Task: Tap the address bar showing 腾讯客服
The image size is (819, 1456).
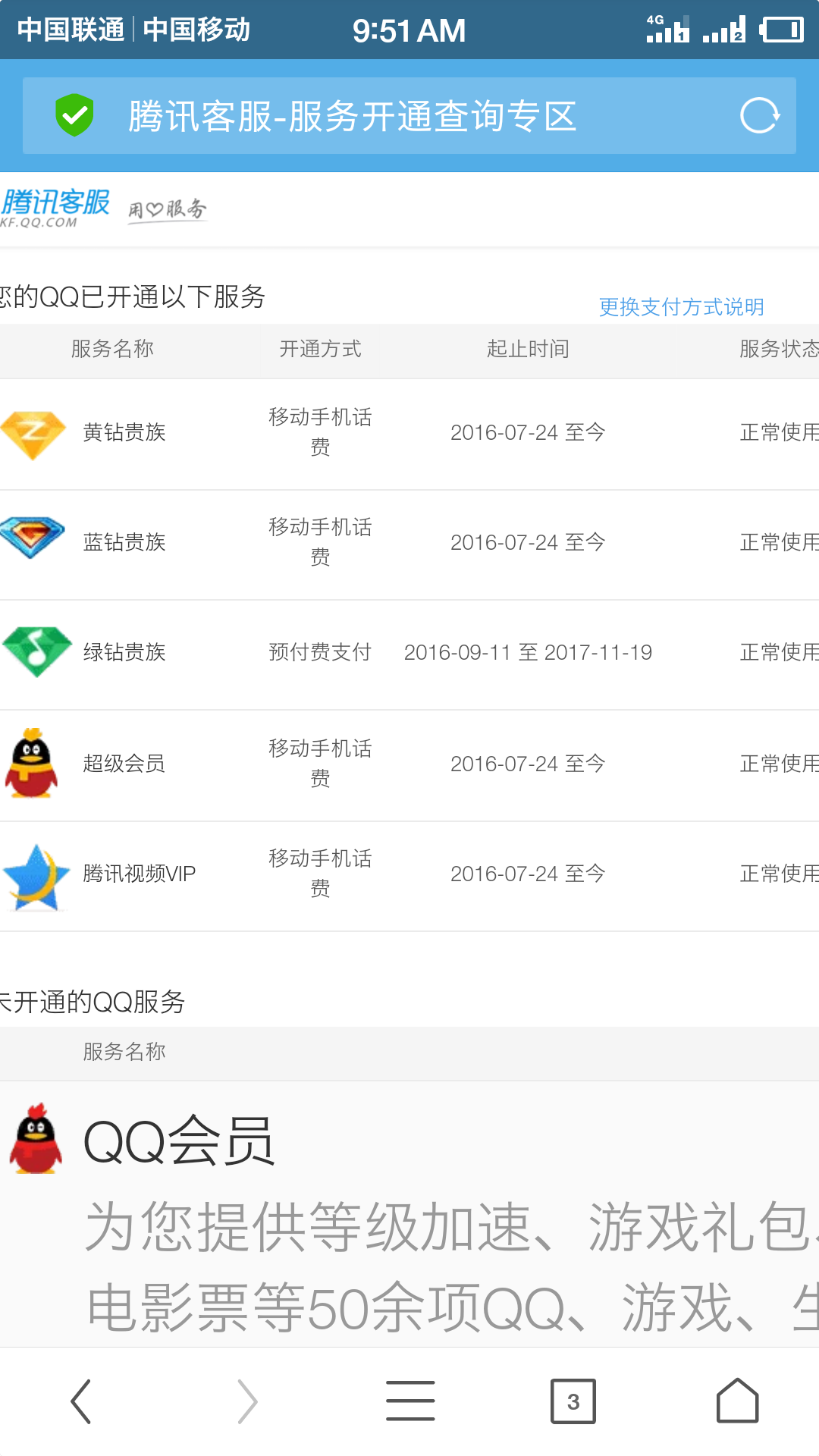Action: pyautogui.click(x=409, y=116)
